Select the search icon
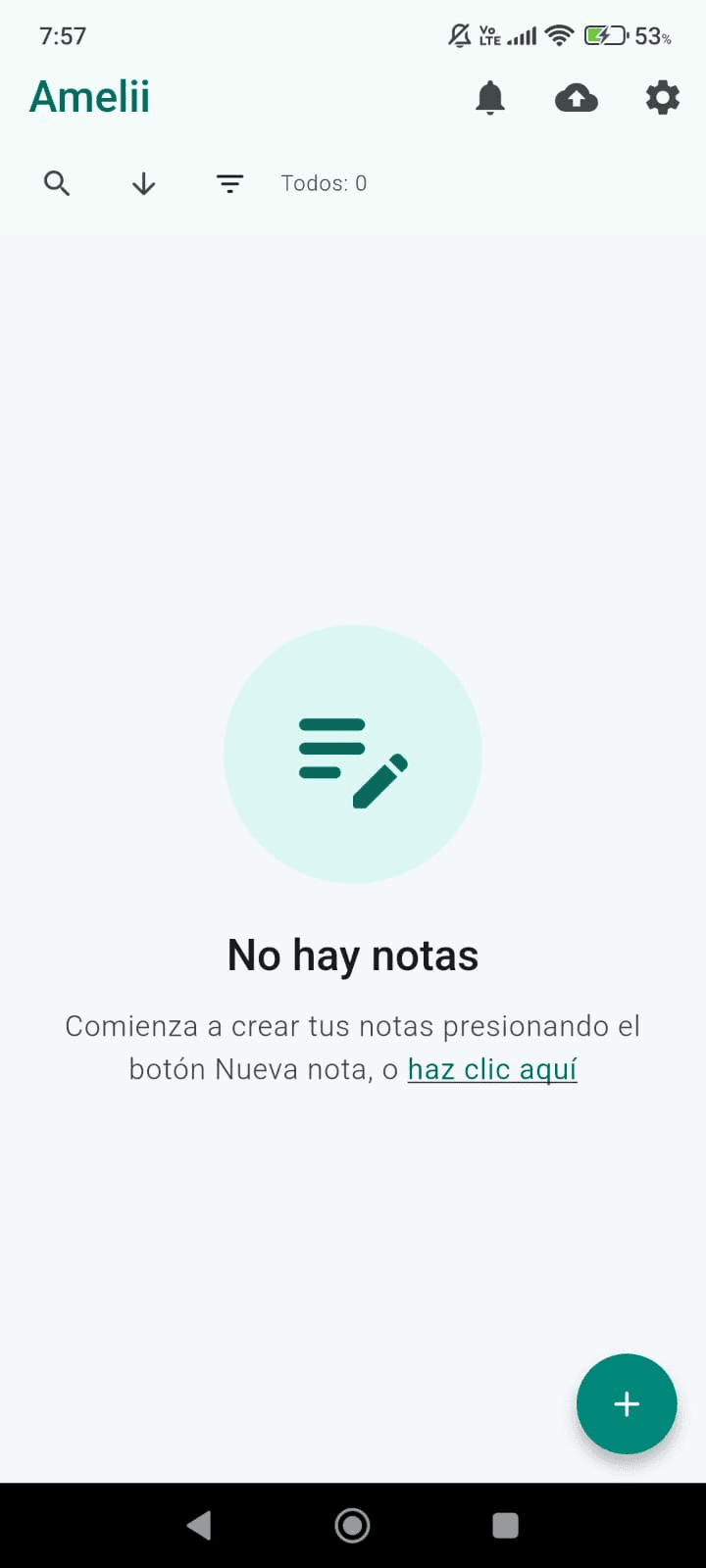 point(56,183)
